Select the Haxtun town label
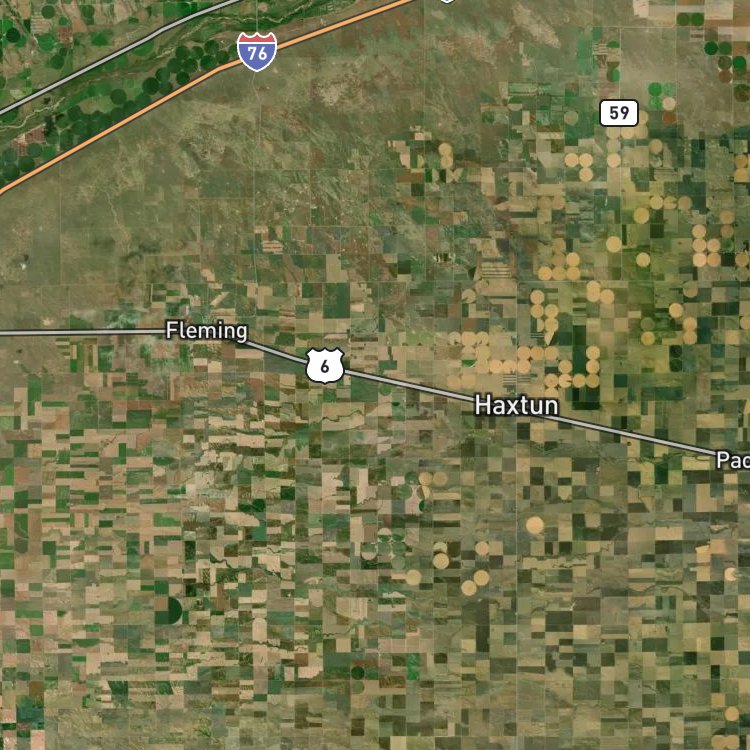The height and width of the screenshot is (750, 750). tap(516, 405)
